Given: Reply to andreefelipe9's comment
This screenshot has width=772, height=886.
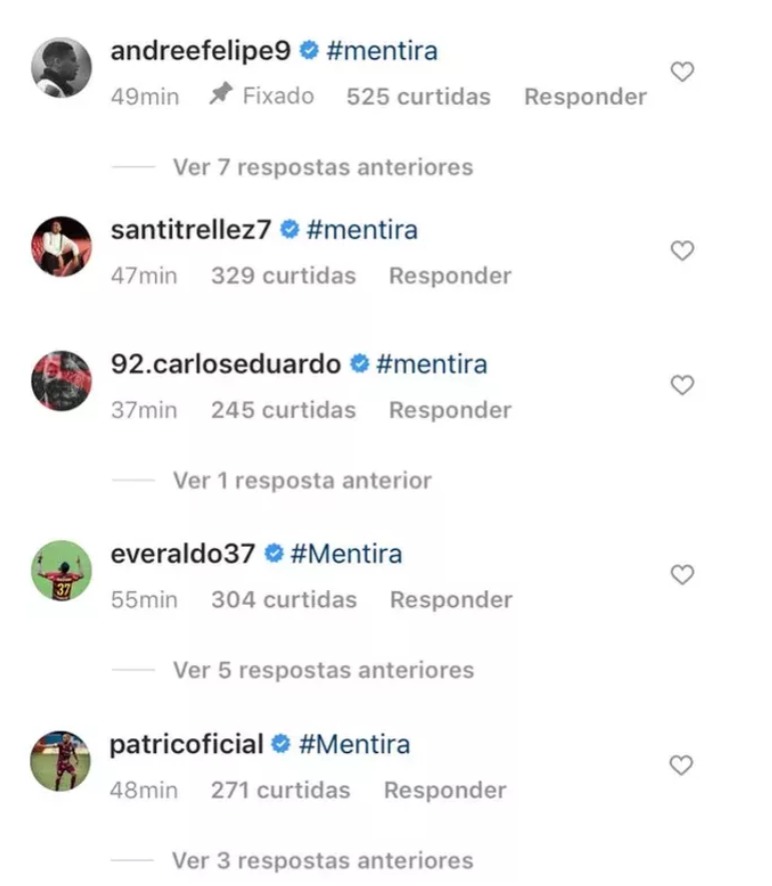Looking at the screenshot, I should click(x=585, y=97).
